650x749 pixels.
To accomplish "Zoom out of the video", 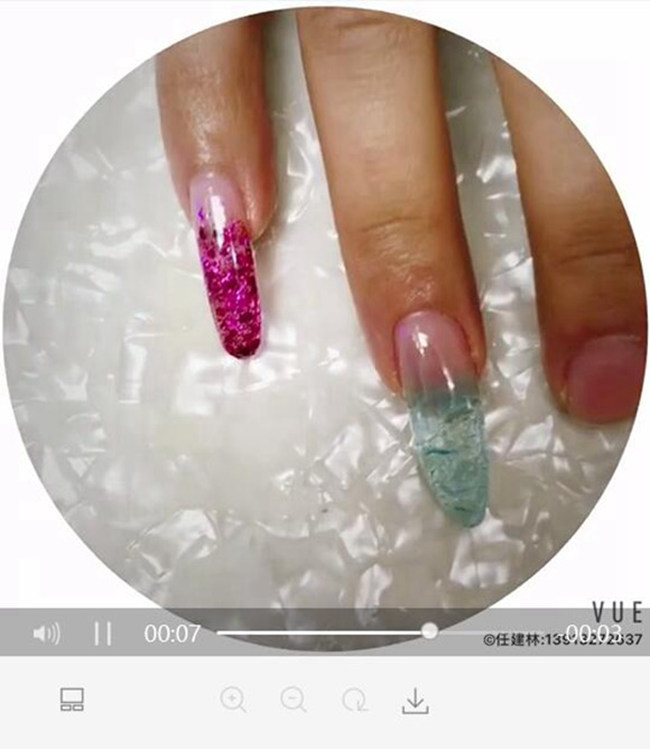I will click(293, 700).
